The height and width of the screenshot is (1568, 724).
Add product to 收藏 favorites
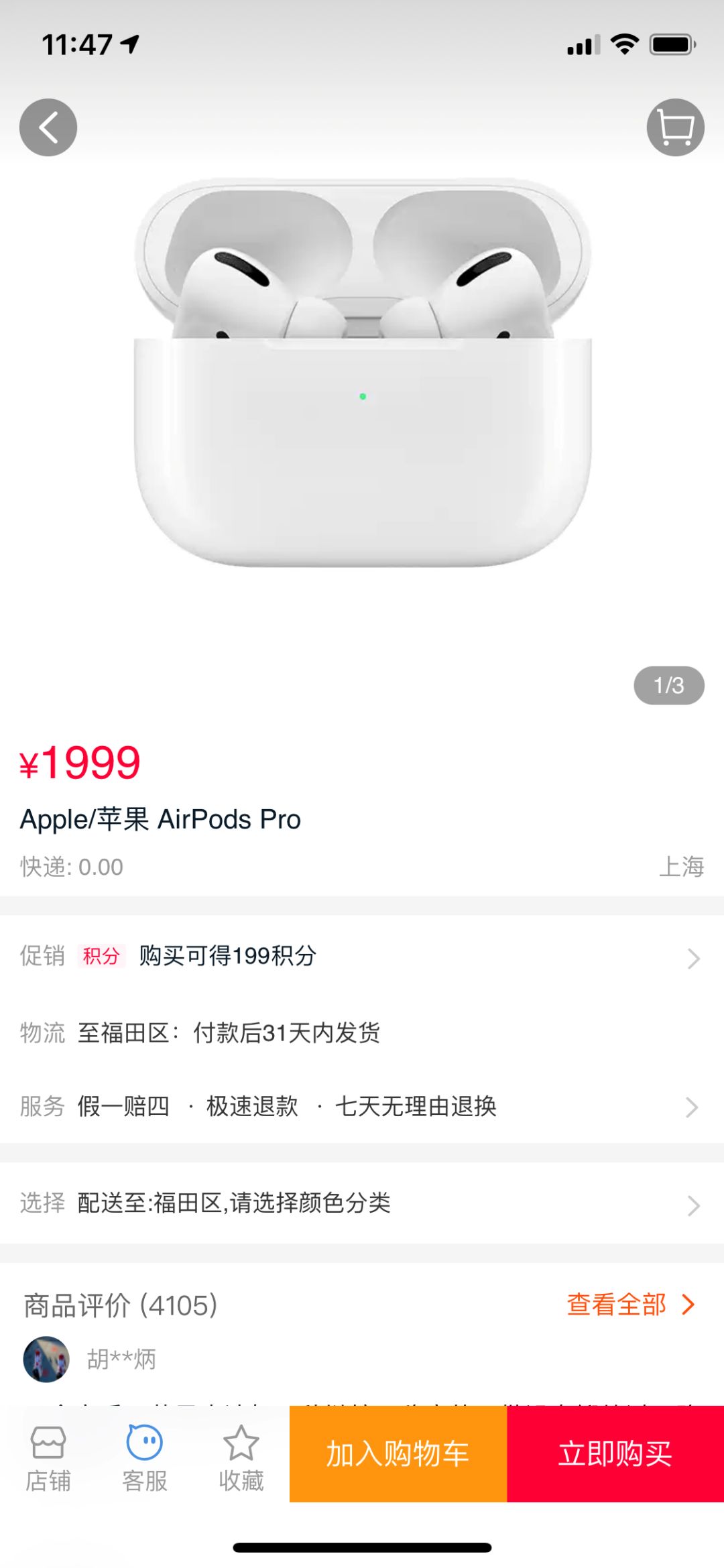click(241, 1453)
